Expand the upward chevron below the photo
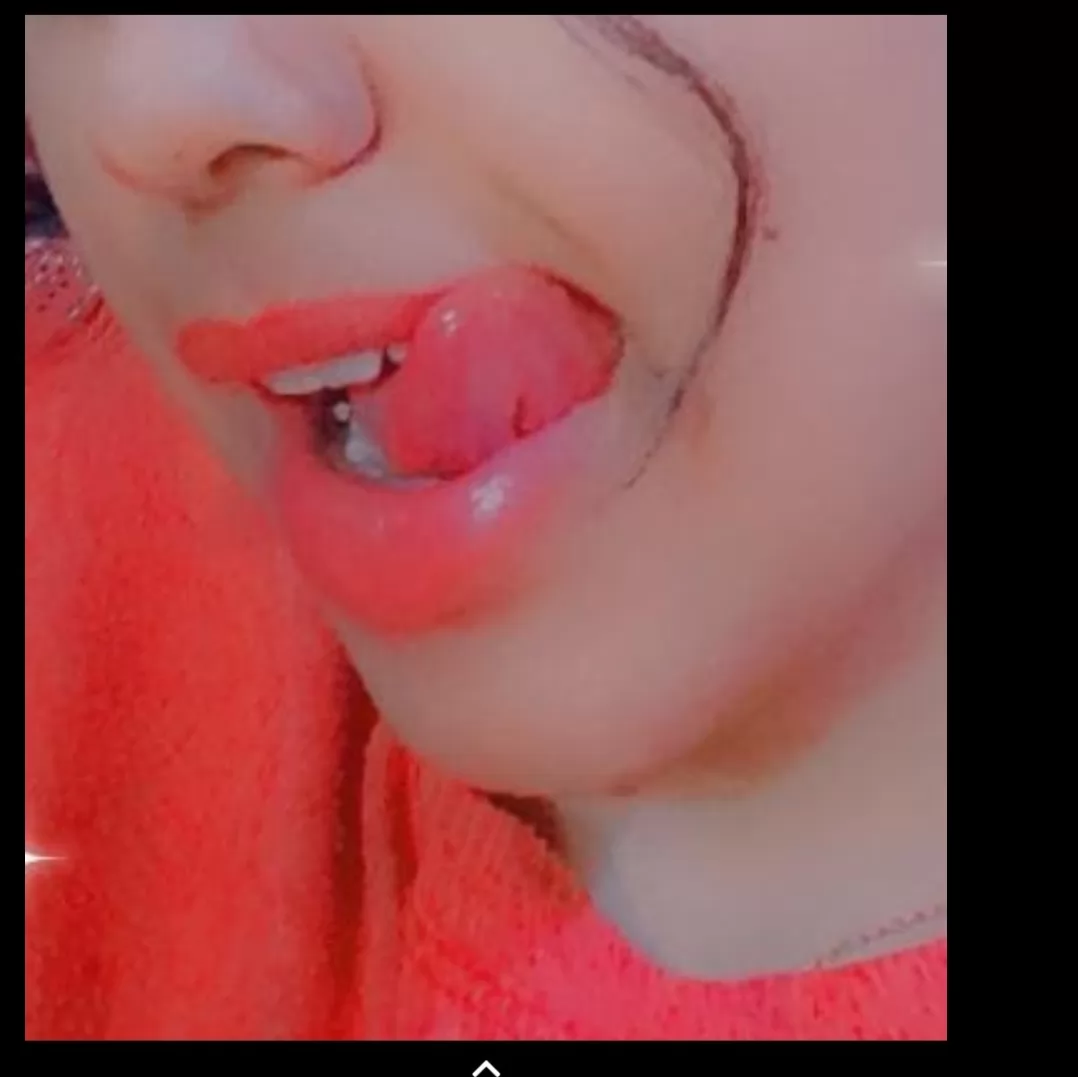This screenshot has width=1078, height=1077. [486, 1068]
